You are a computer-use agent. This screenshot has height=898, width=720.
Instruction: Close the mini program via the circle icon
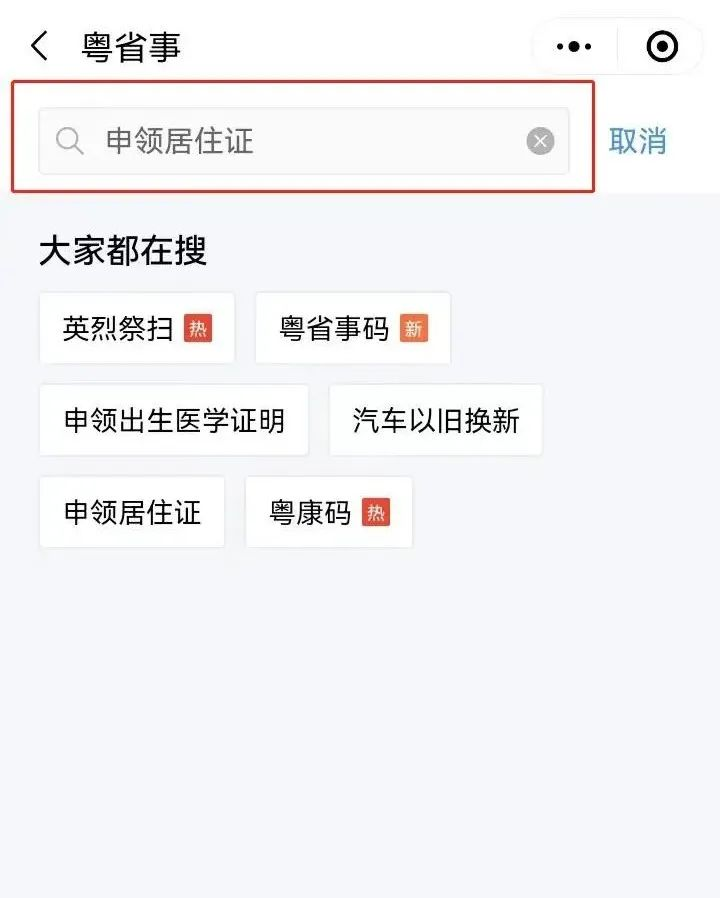pos(662,46)
